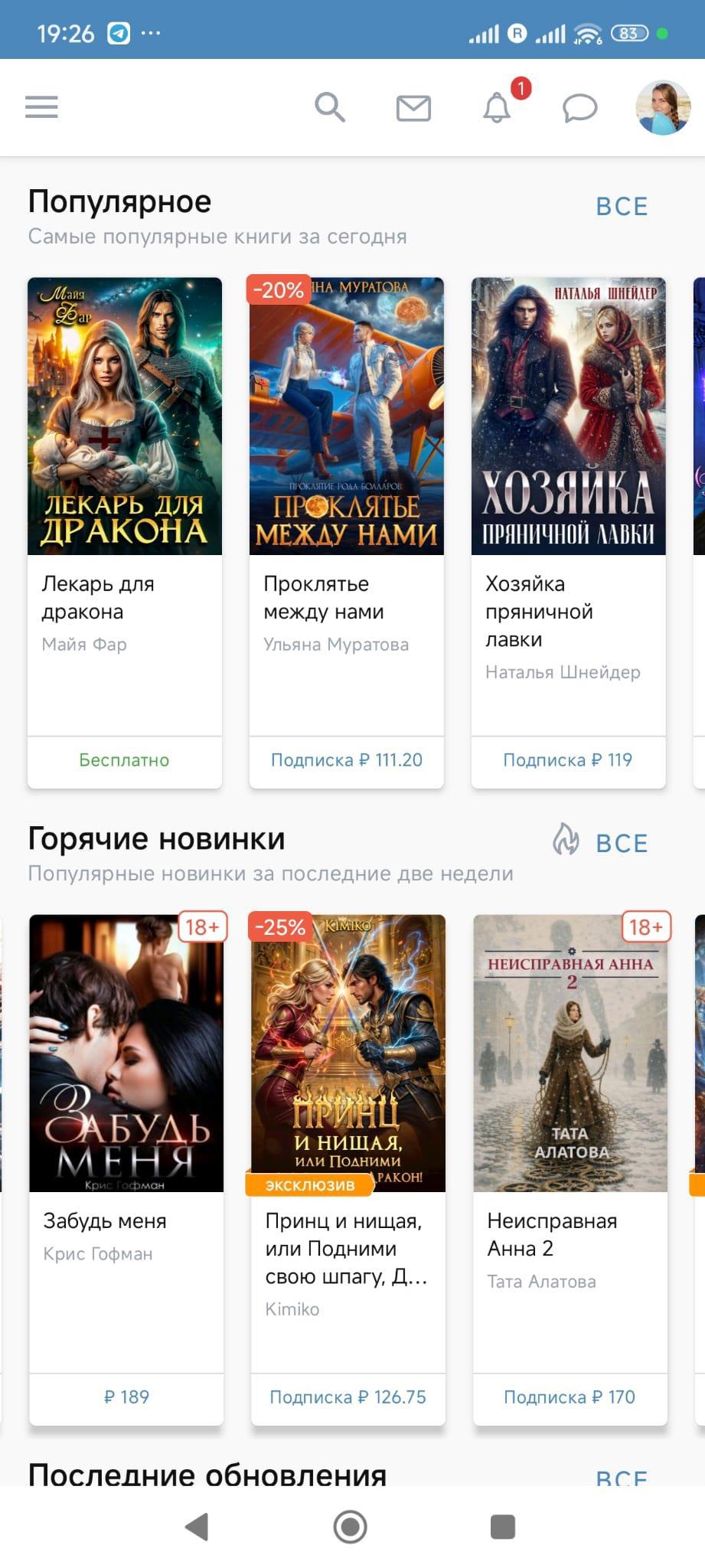Open the messages envelope icon
This screenshot has width=705, height=1568.
[413, 108]
